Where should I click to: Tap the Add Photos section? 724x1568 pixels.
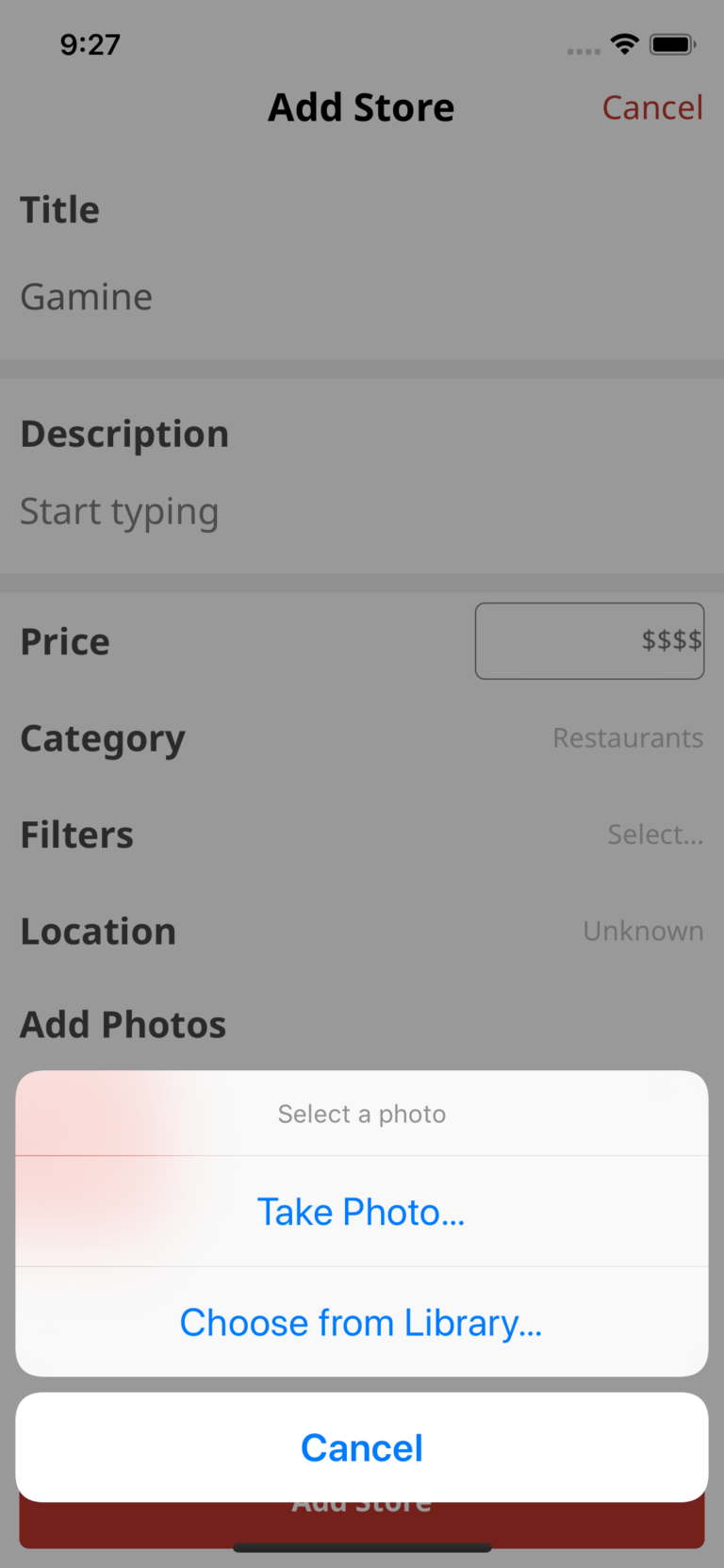pyautogui.click(x=123, y=1024)
